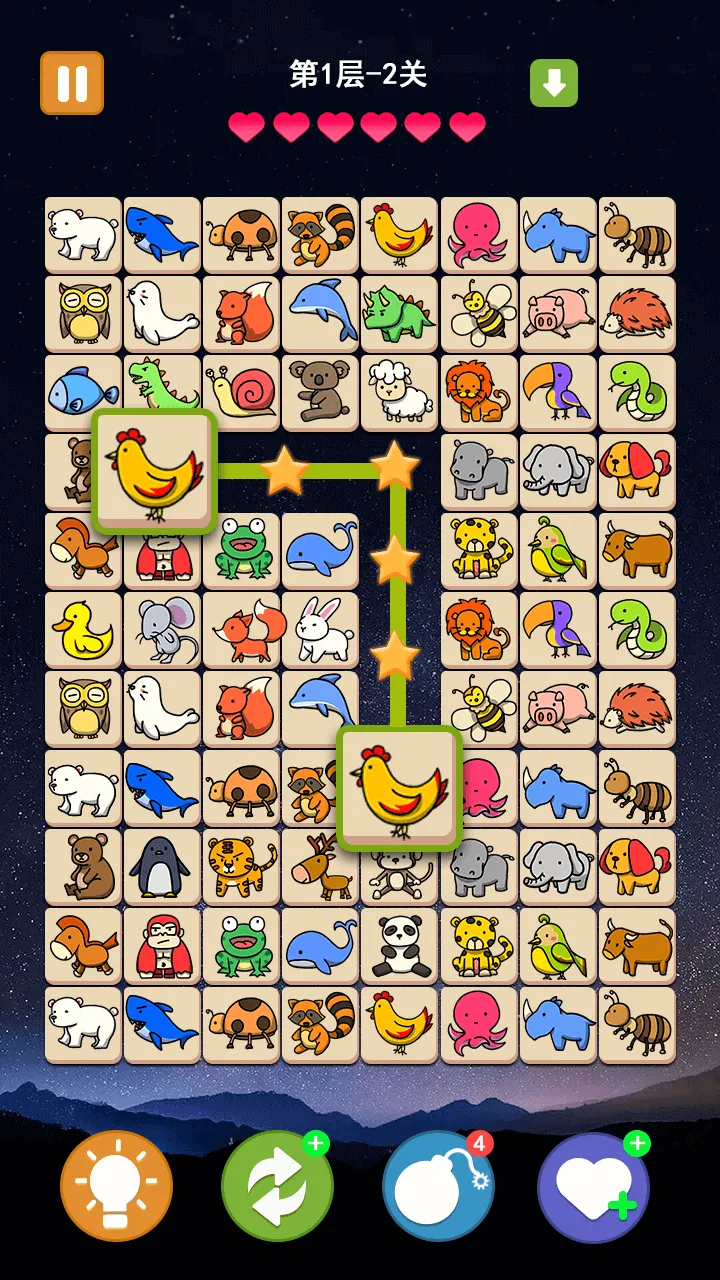720x1280 pixels.
Task: Use the lightbulb hint
Action: tap(116, 1186)
